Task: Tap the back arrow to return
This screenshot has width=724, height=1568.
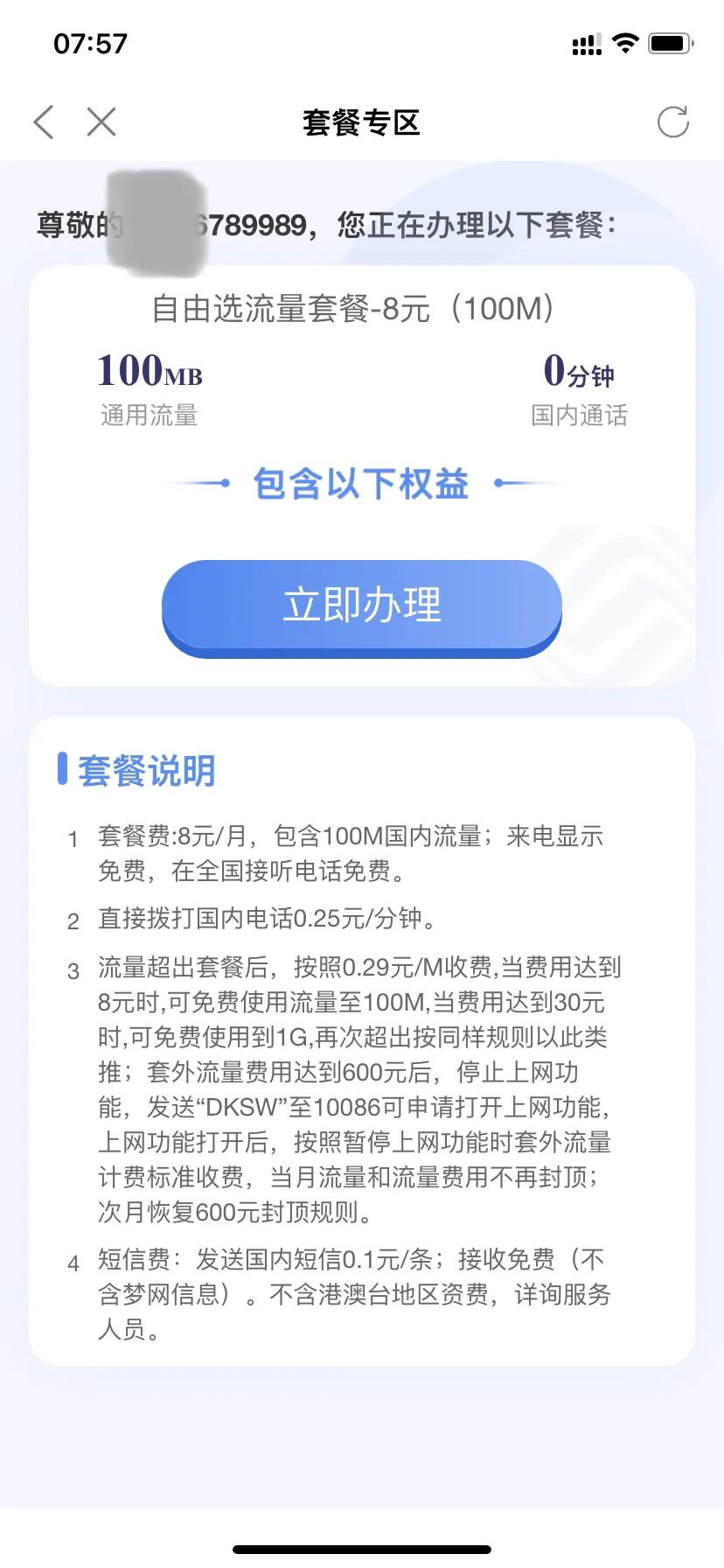Action: click(43, 122)
